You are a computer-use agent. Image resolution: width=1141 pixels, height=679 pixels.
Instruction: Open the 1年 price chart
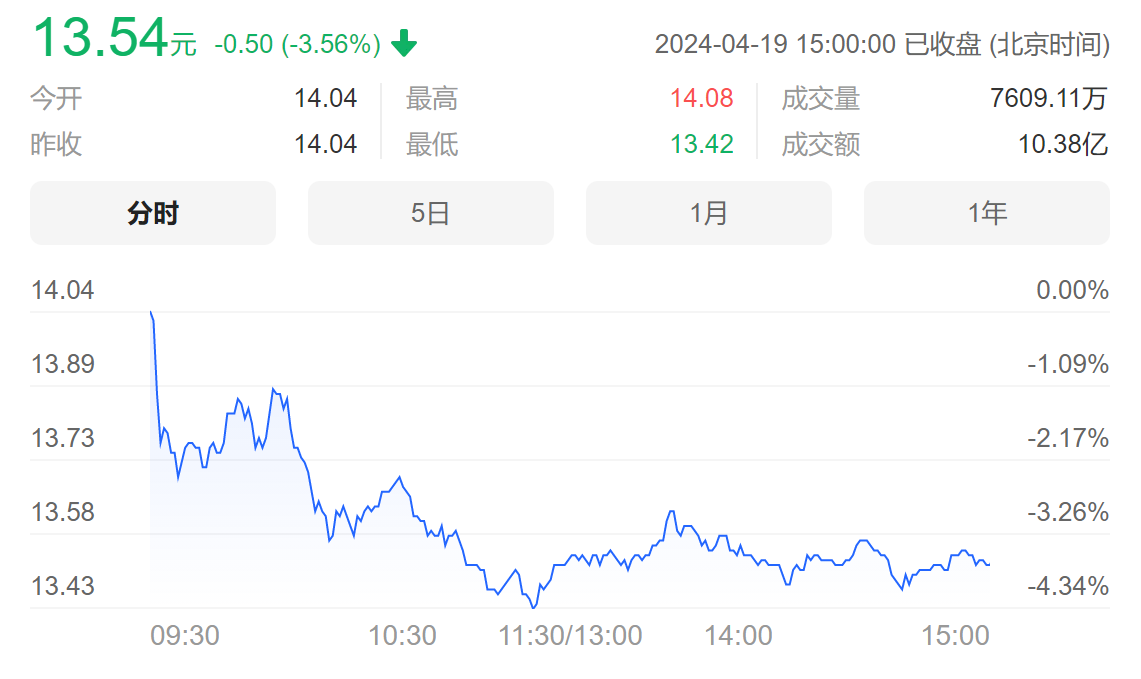click(x=986, y=213)
